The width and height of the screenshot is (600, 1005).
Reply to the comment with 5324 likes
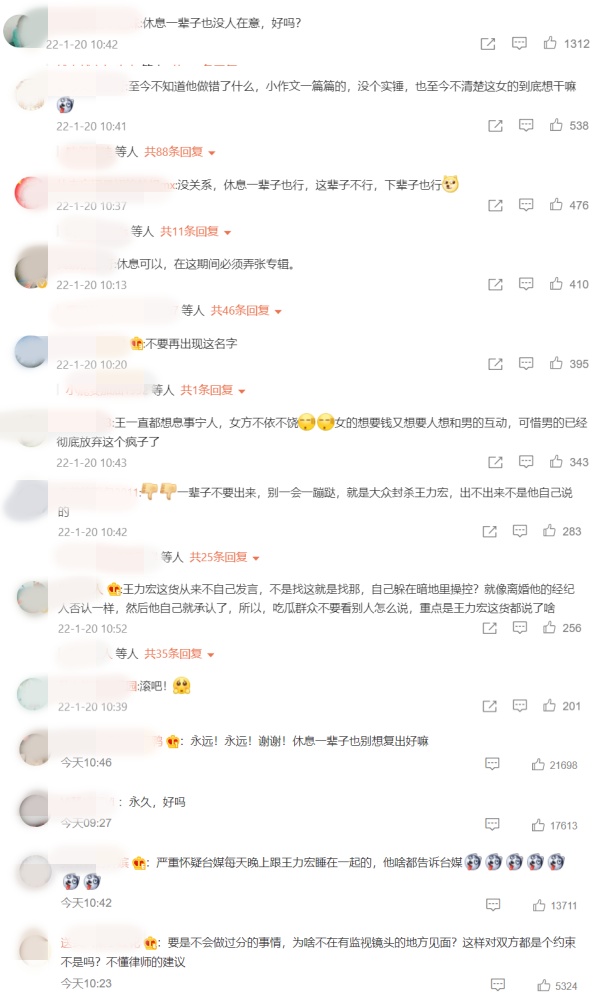coord(492,986)
